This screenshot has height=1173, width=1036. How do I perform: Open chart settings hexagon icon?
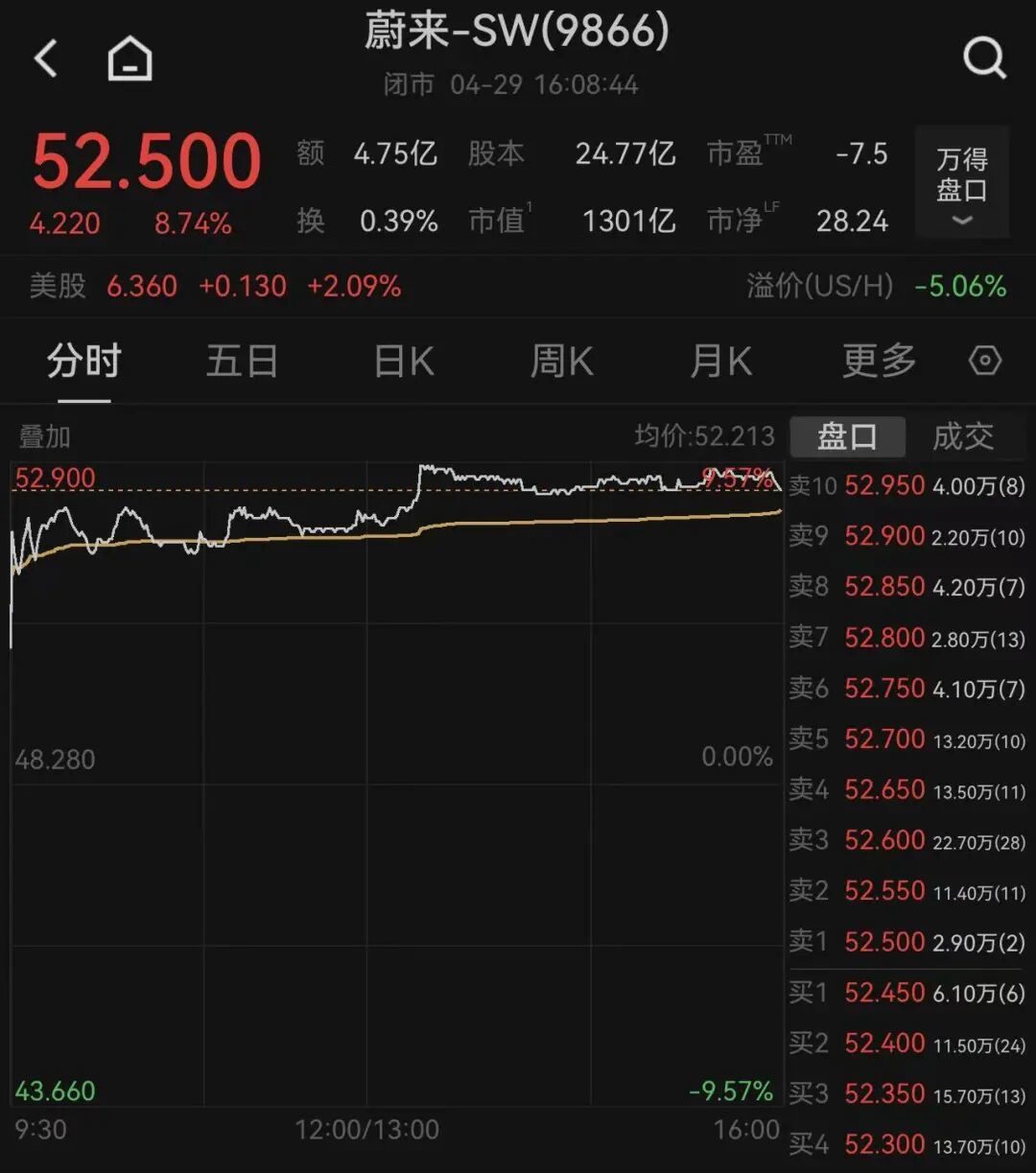985,362
